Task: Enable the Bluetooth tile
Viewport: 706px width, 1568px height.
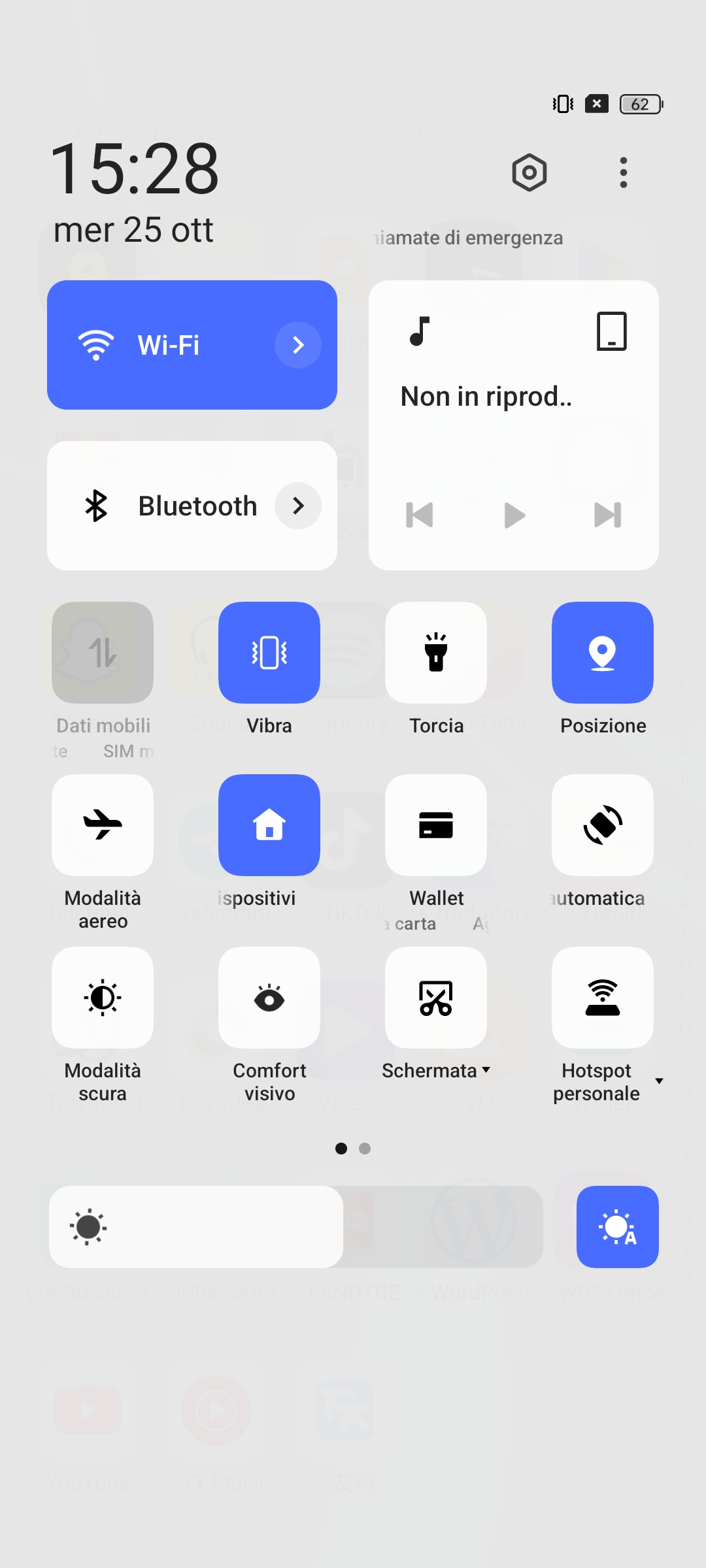Action: tap(163, 506)
